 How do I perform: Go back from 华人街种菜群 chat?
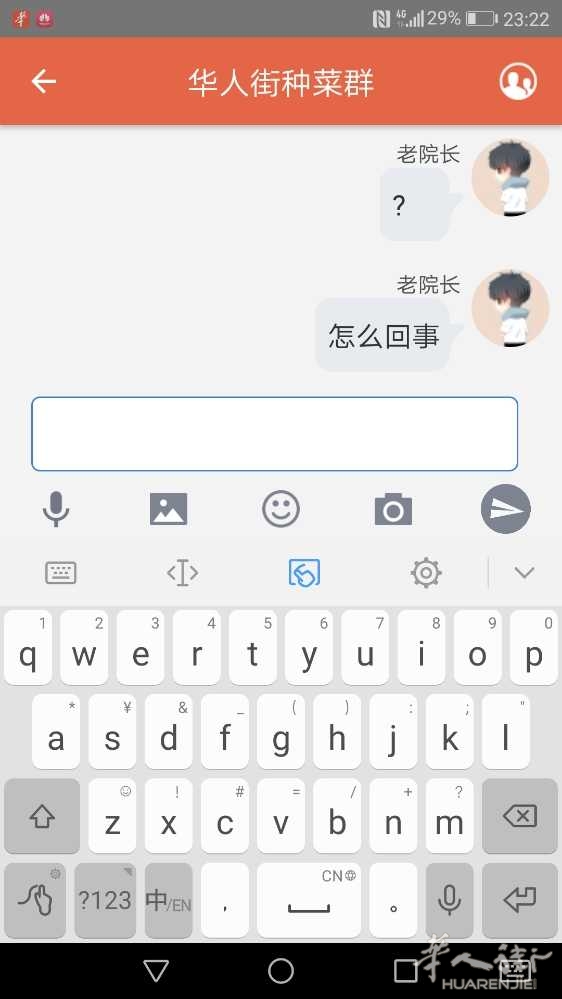[x=43, y=82]
